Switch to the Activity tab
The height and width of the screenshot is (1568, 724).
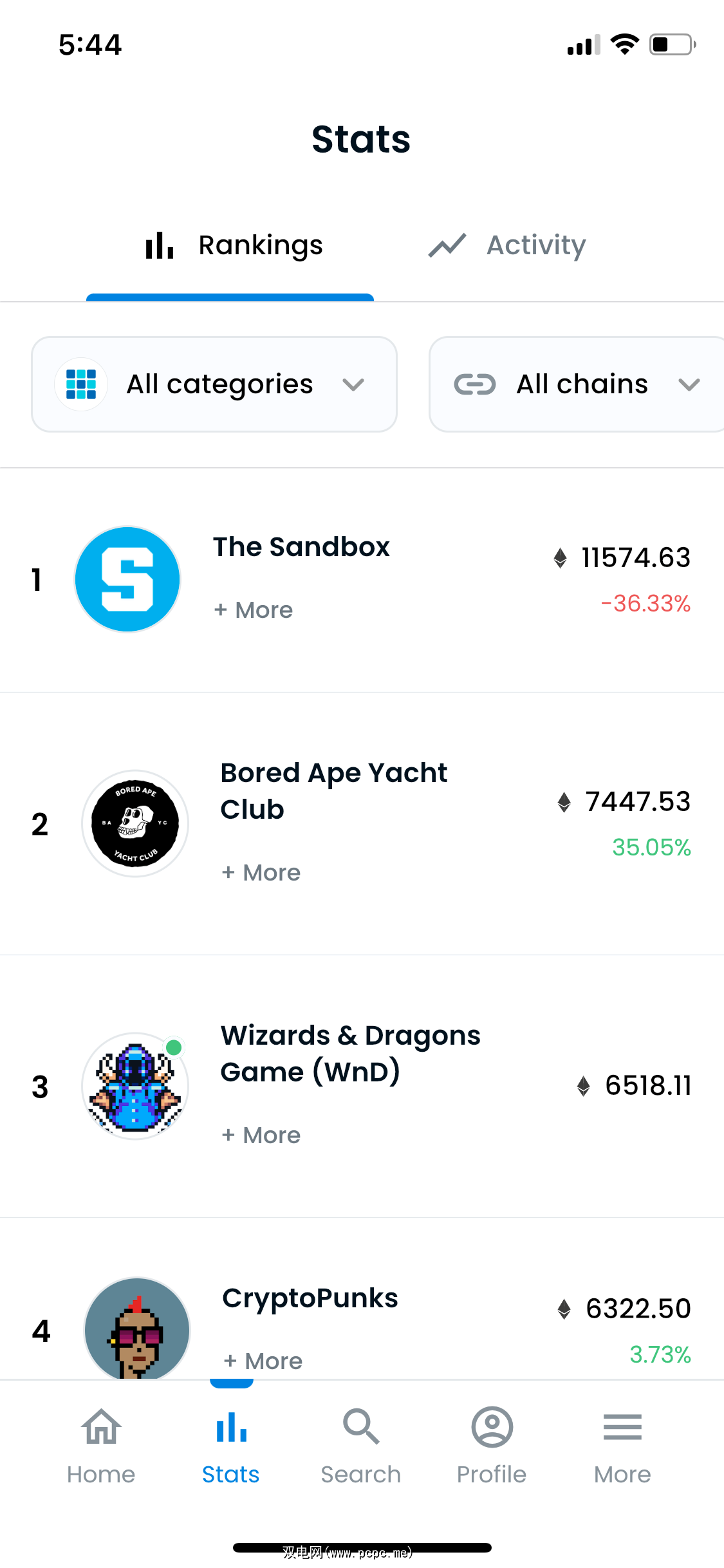pyautogui.click(x=508, y=245)
